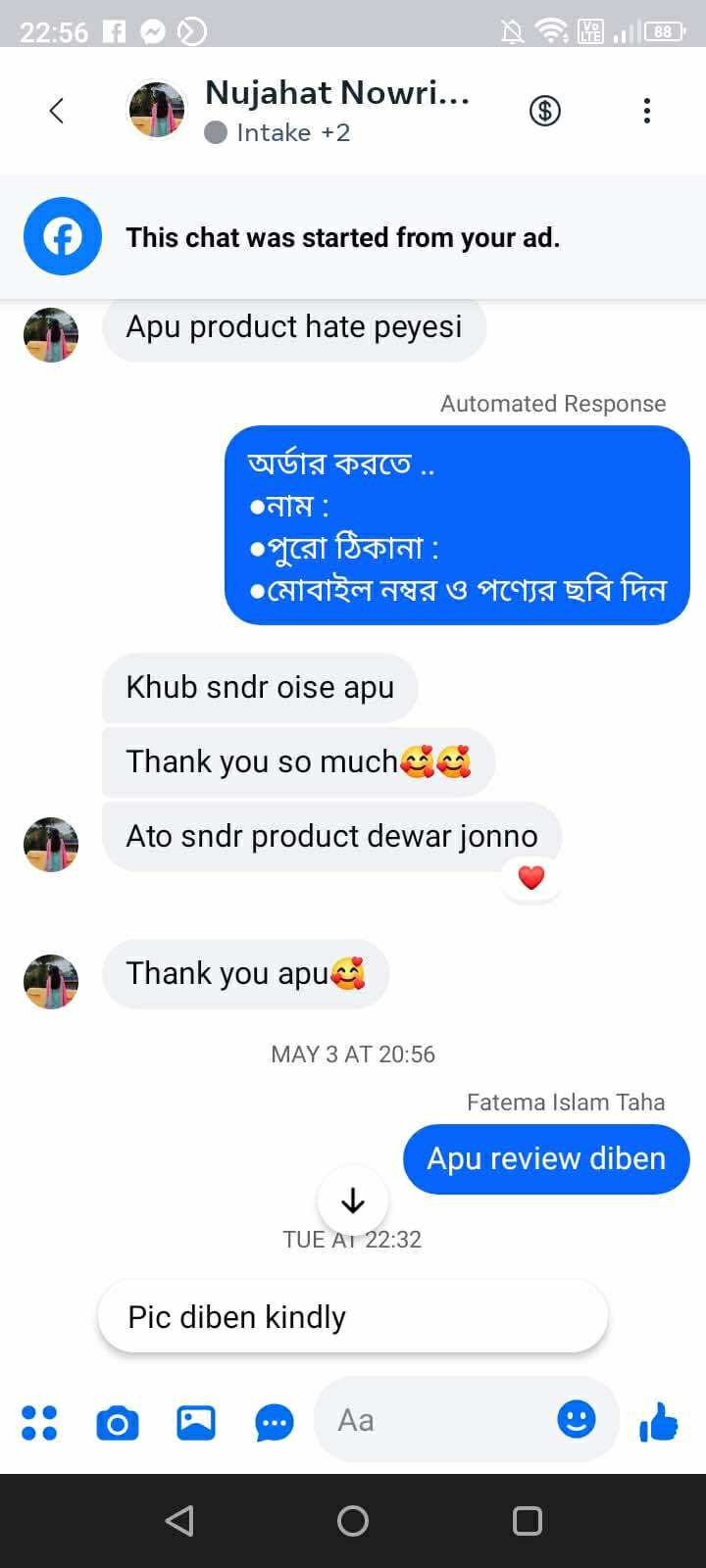The width and height of the screenshot is (706, 1568).
Task: Open the camera to take a photo
Action: click(118, 1422)
